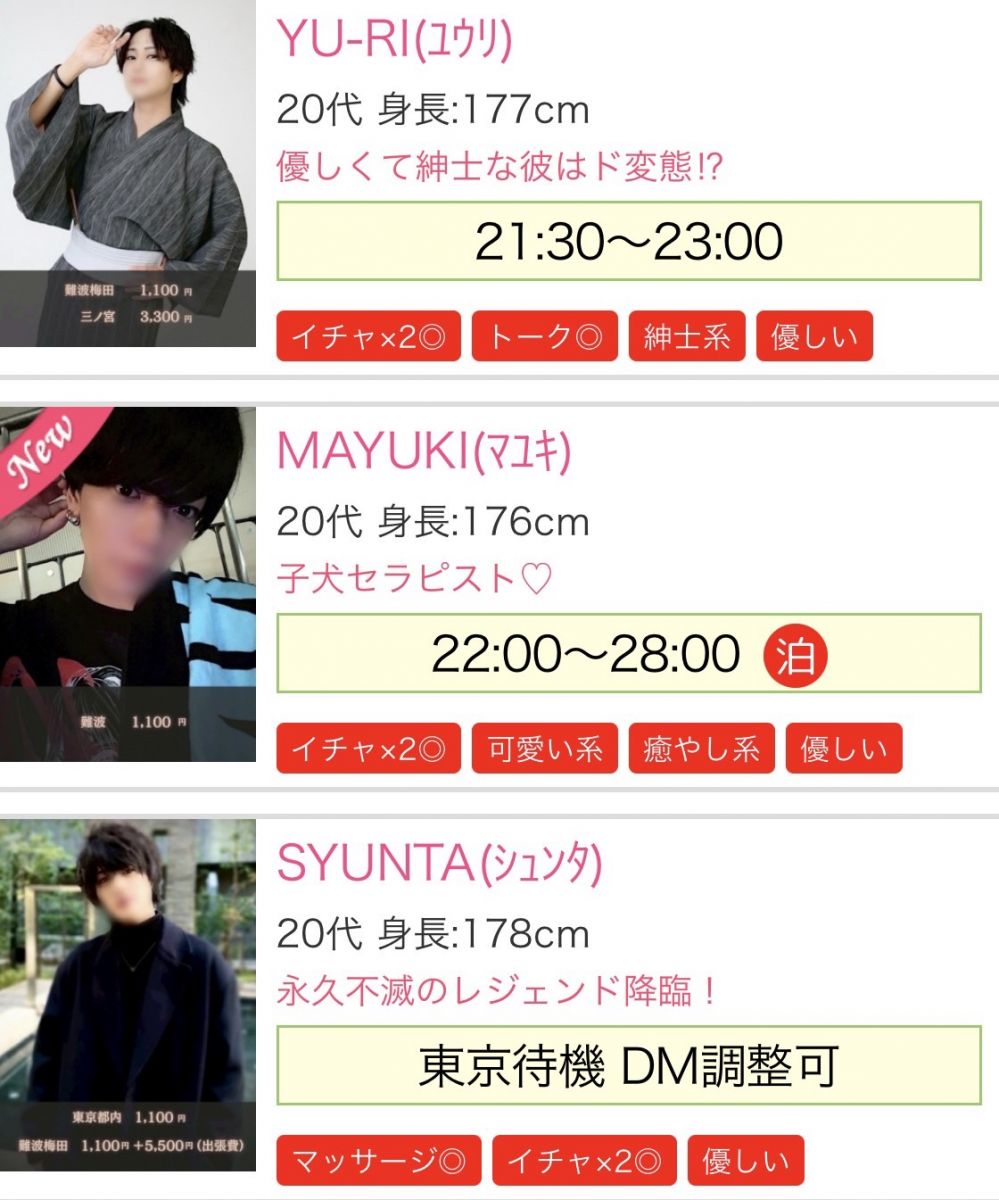Select the 紳士系 tag

686,337
